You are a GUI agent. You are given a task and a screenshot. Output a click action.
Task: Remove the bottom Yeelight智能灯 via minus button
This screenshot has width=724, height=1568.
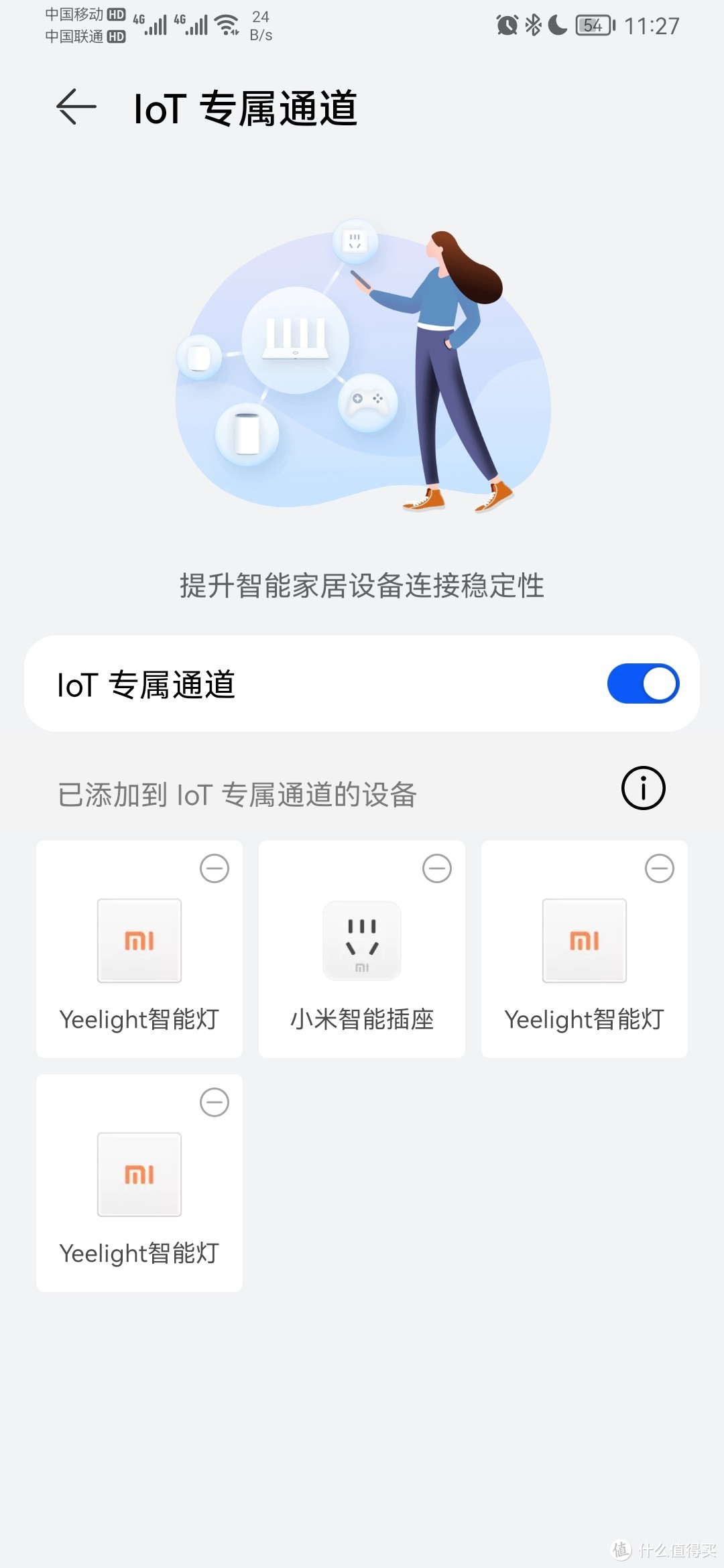pos(213,1102)
